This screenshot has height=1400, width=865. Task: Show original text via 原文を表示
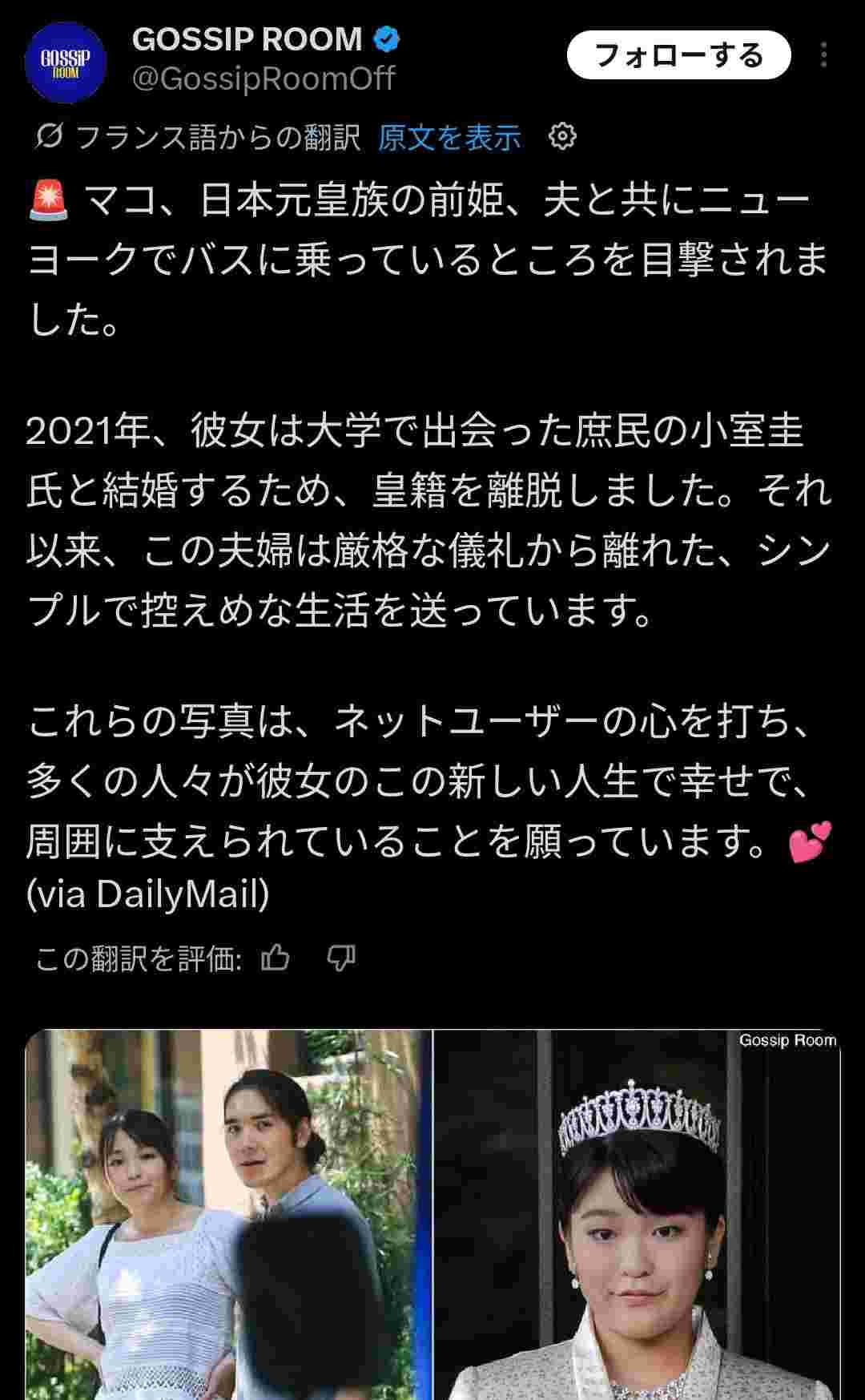pos(449,138)
